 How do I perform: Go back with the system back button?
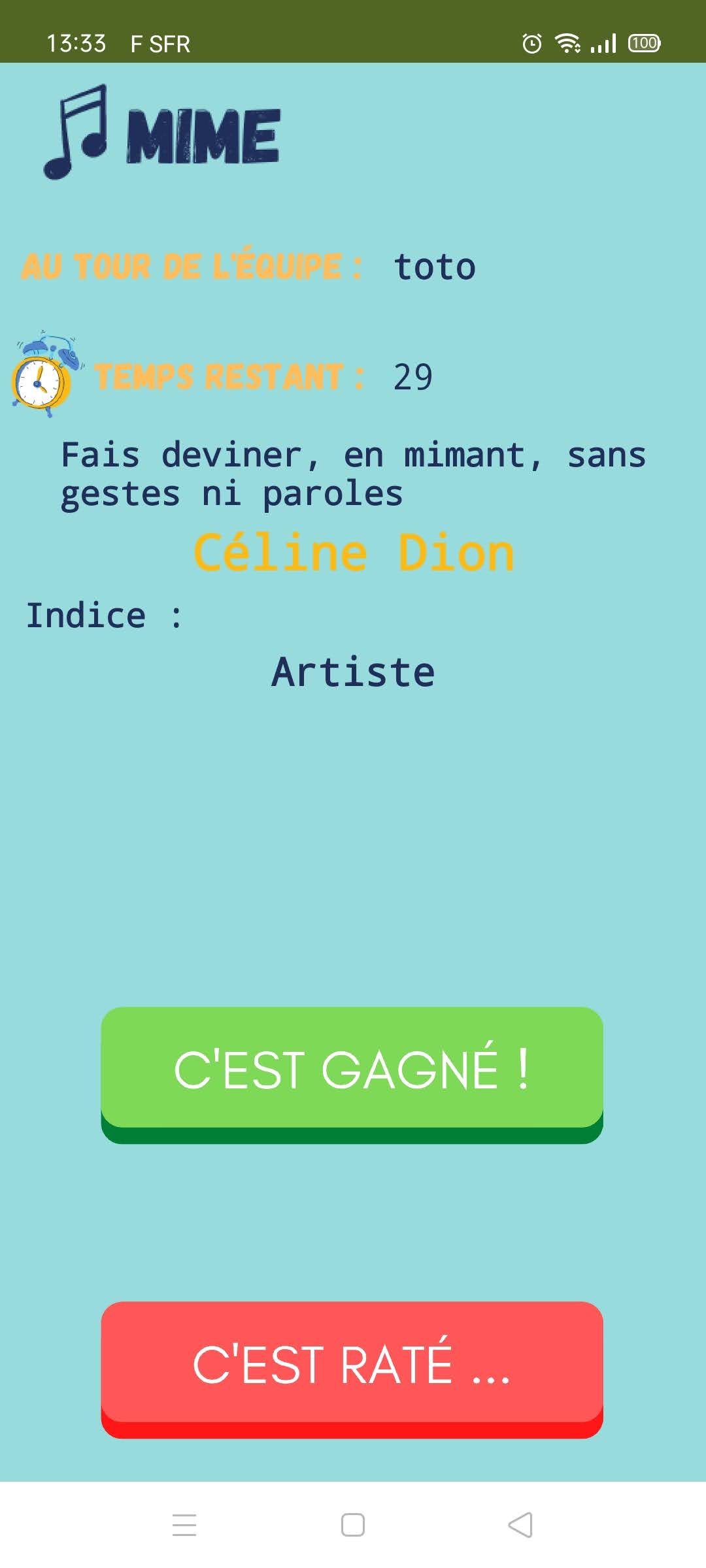[520, 1525]
